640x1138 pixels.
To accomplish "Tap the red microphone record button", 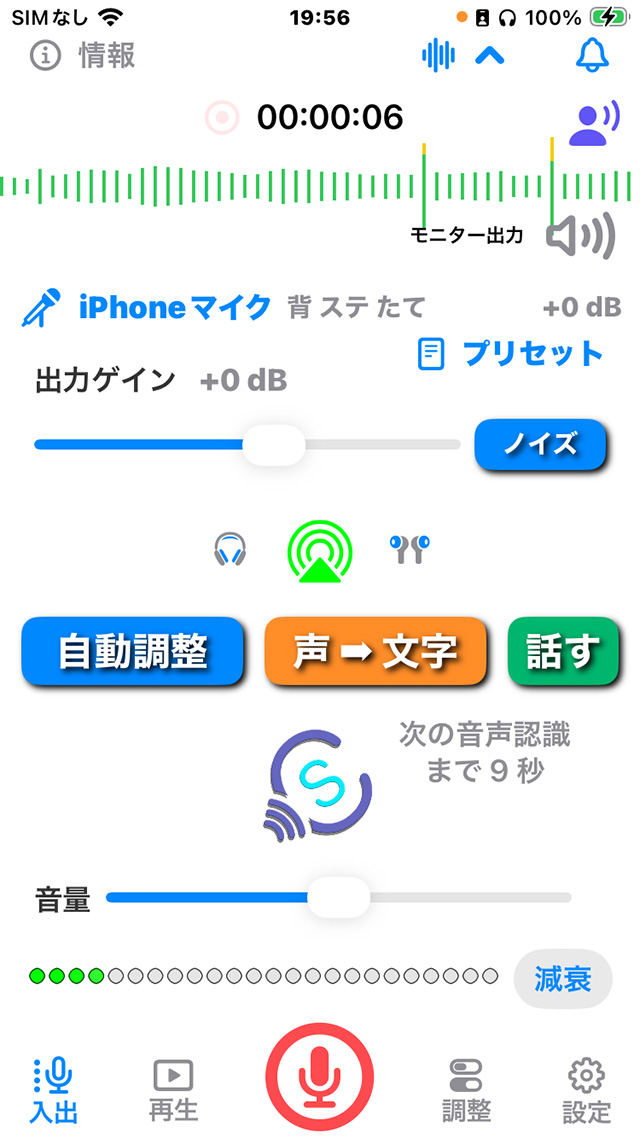I will [x=319, y=1076].
